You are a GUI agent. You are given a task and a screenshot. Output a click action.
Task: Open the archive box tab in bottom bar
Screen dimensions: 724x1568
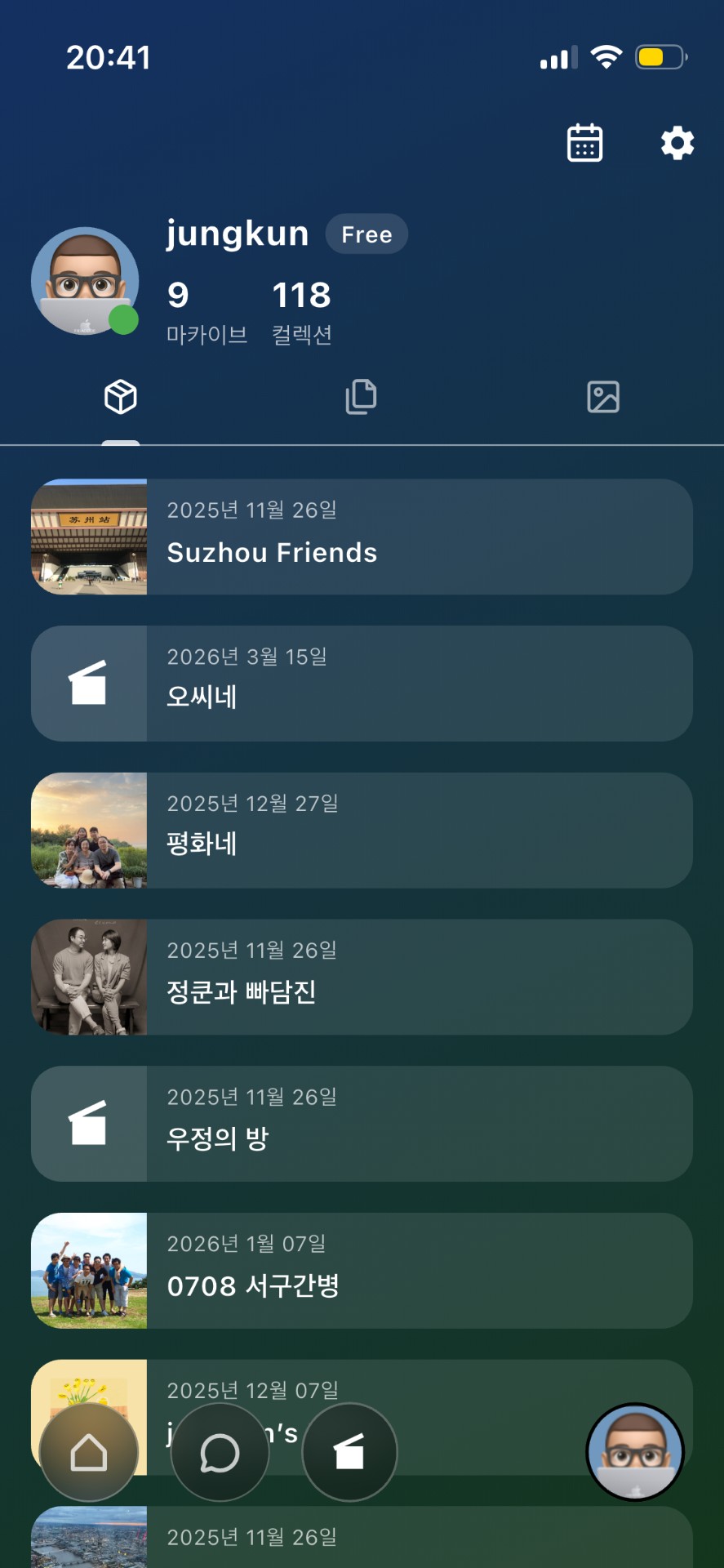coord(349,1452)
